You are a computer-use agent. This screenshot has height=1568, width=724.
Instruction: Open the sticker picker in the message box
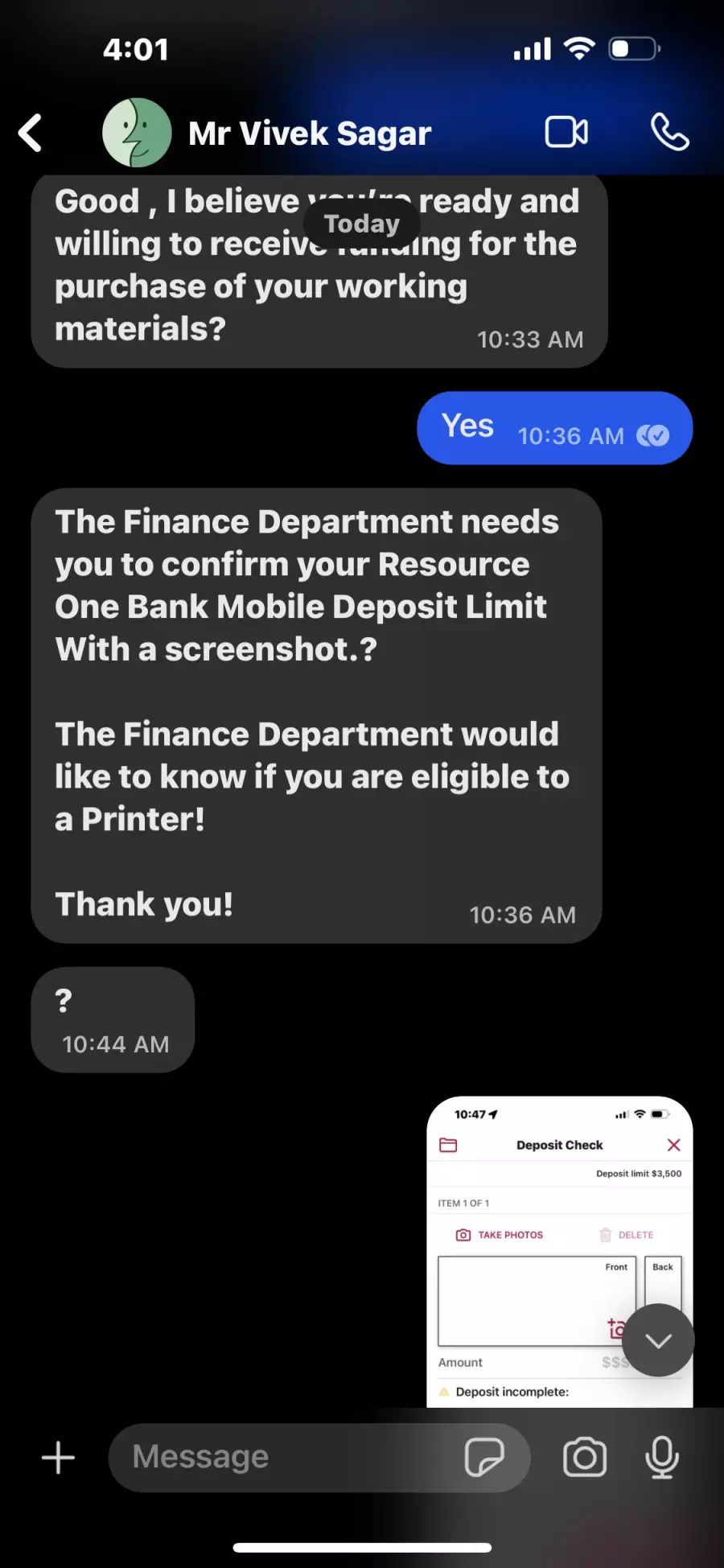click(484, 1458)
